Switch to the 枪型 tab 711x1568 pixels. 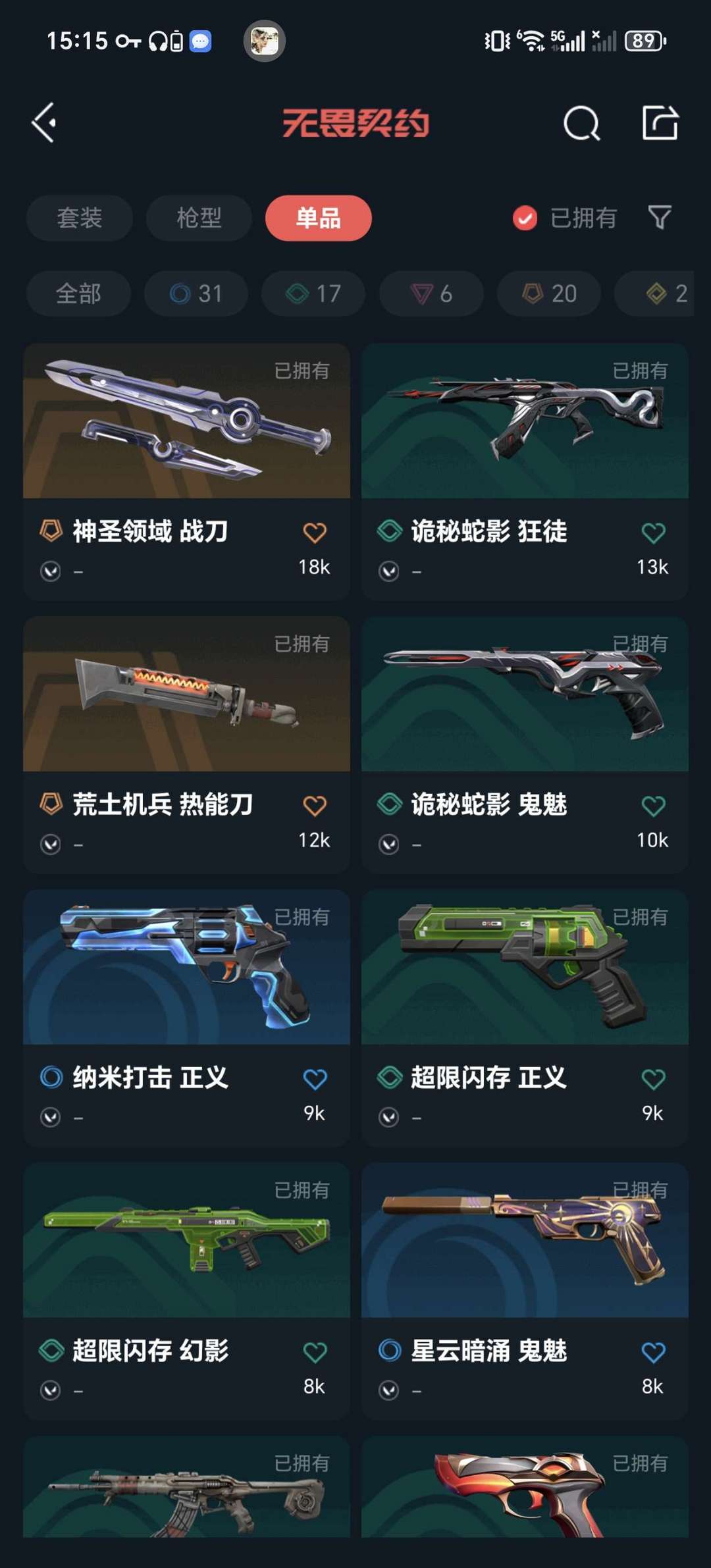click(198, 218)
